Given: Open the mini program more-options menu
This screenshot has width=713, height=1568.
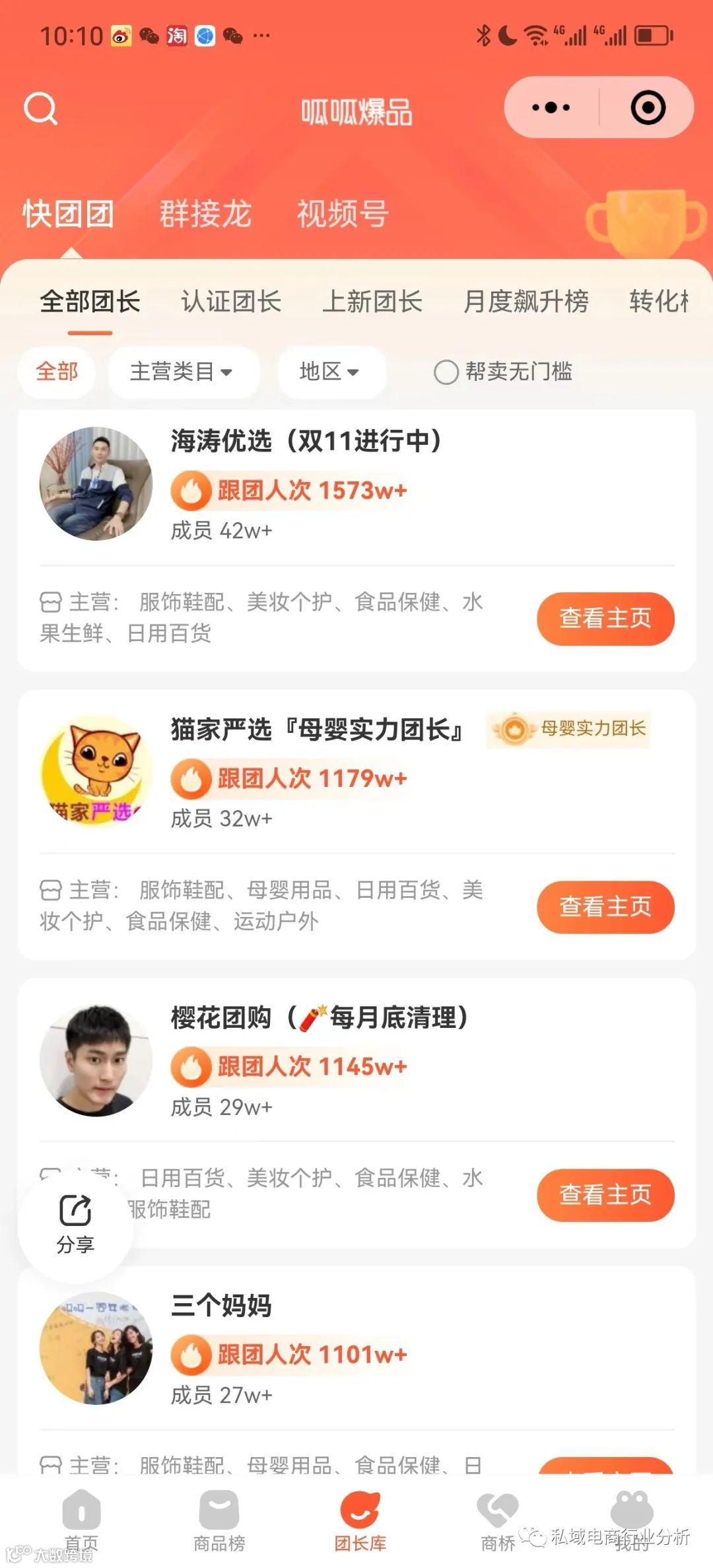Looking at the screenshot, I should tap(551, 108).
